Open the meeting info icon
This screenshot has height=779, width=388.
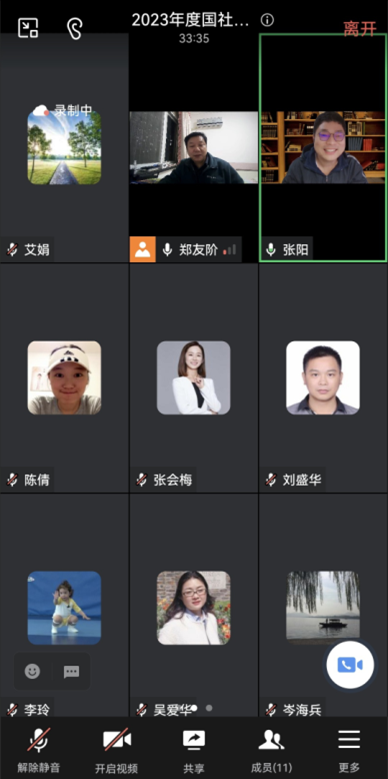[267, 20]
